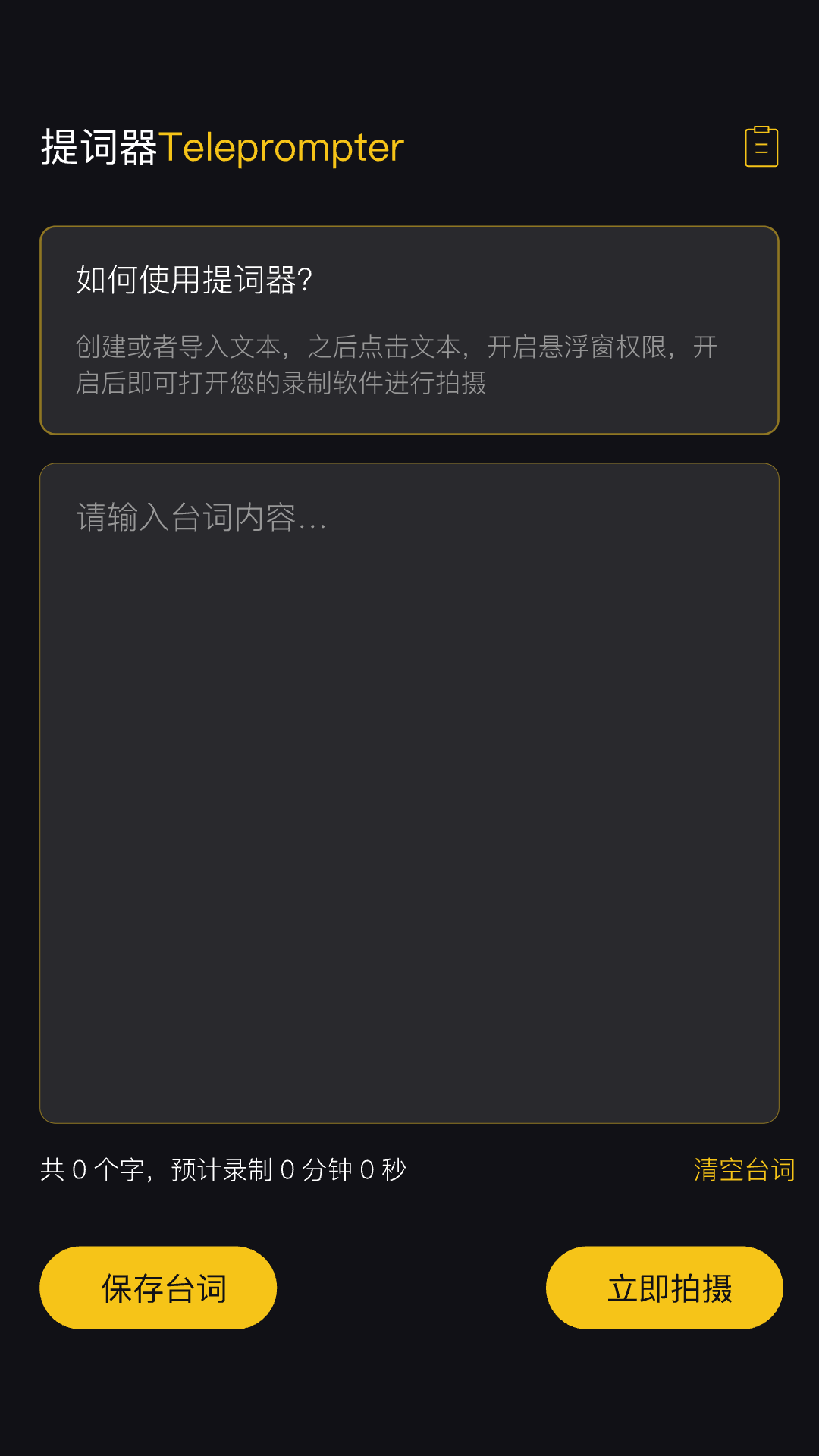Open the saved scripts clipboard icon

[761, 146]
